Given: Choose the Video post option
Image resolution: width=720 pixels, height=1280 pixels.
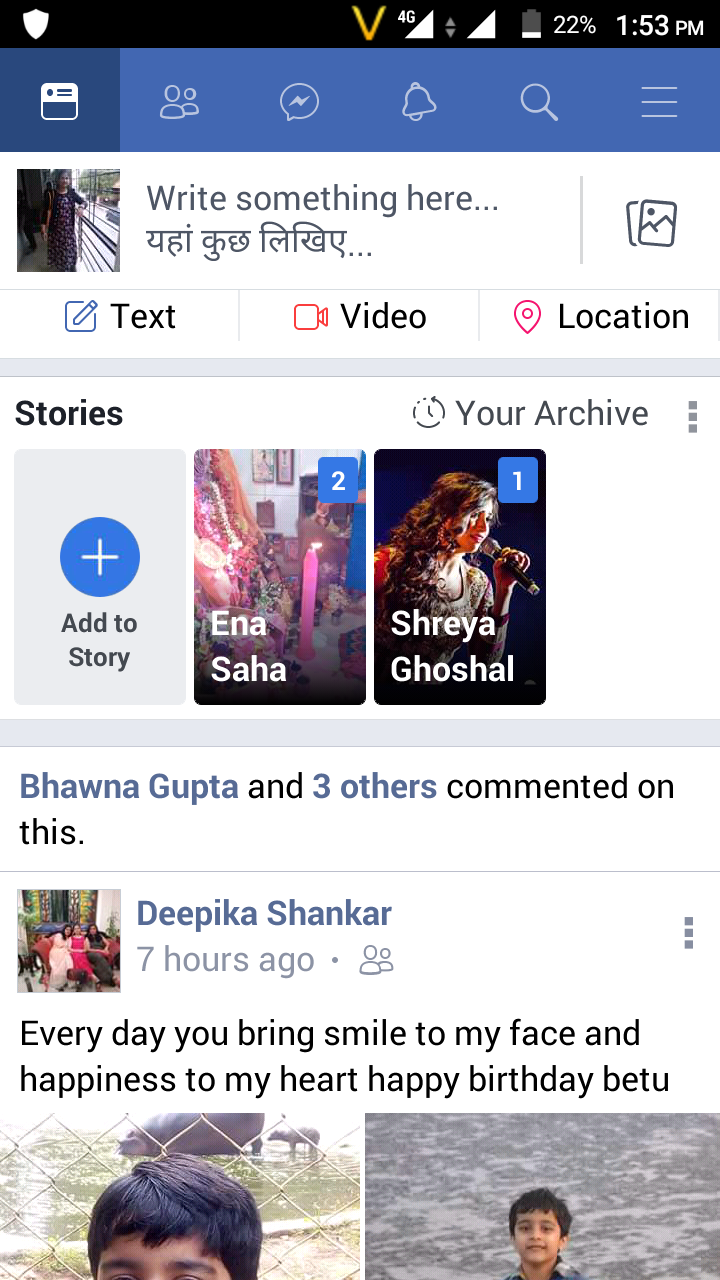Looking at the screenshot, I should pyautogui.click(x=360, y=317).
